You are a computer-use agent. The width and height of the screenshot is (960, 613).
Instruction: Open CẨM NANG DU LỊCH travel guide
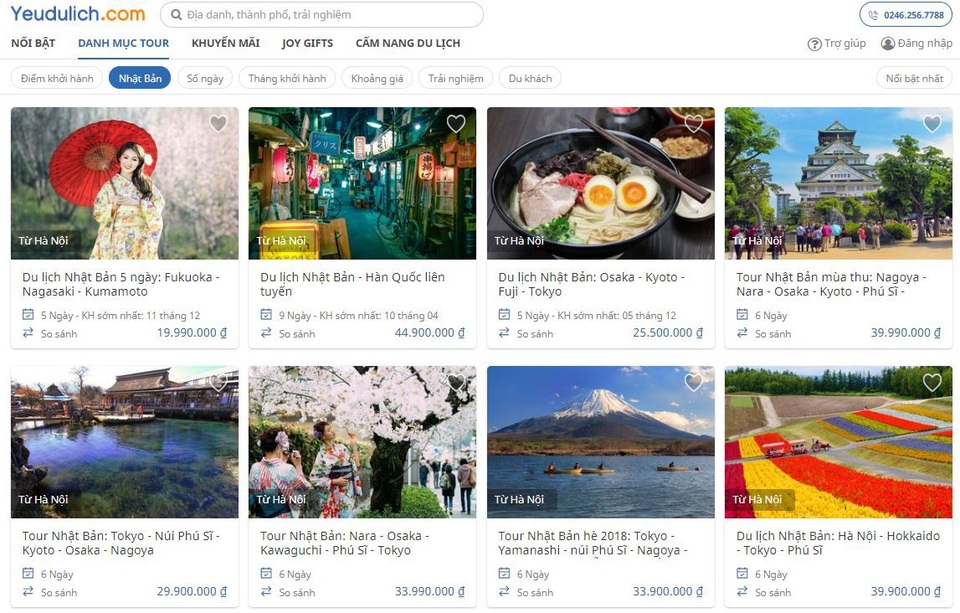(x=407, y=43)
